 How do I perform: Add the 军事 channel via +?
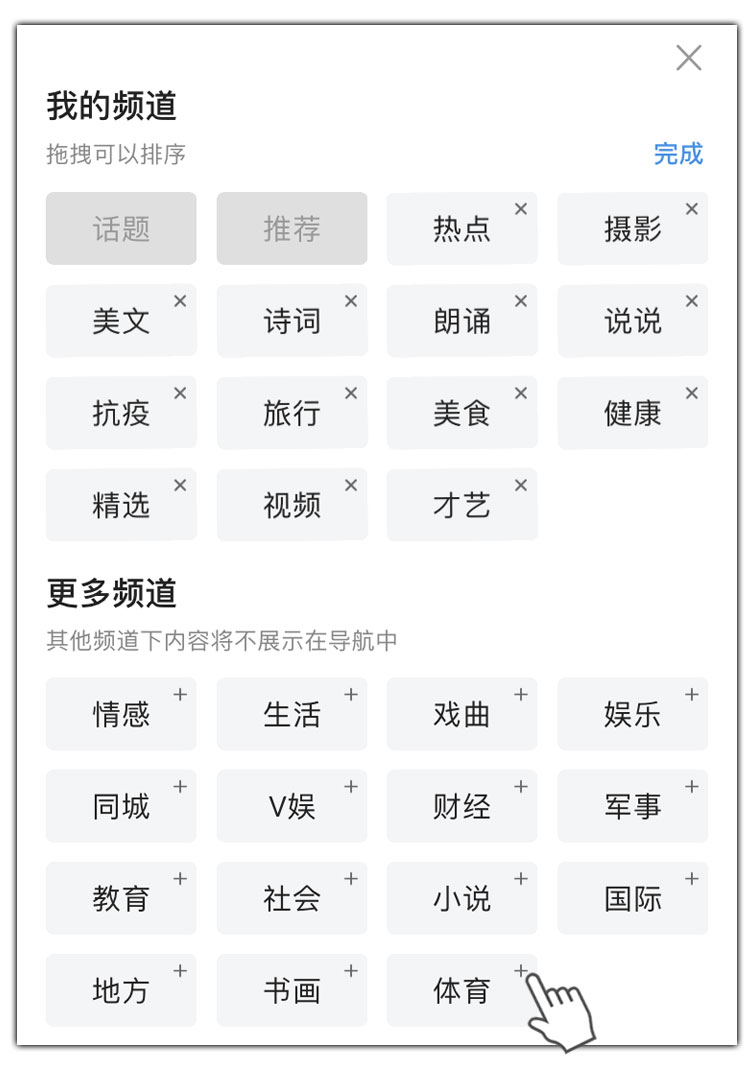[690, 785]
